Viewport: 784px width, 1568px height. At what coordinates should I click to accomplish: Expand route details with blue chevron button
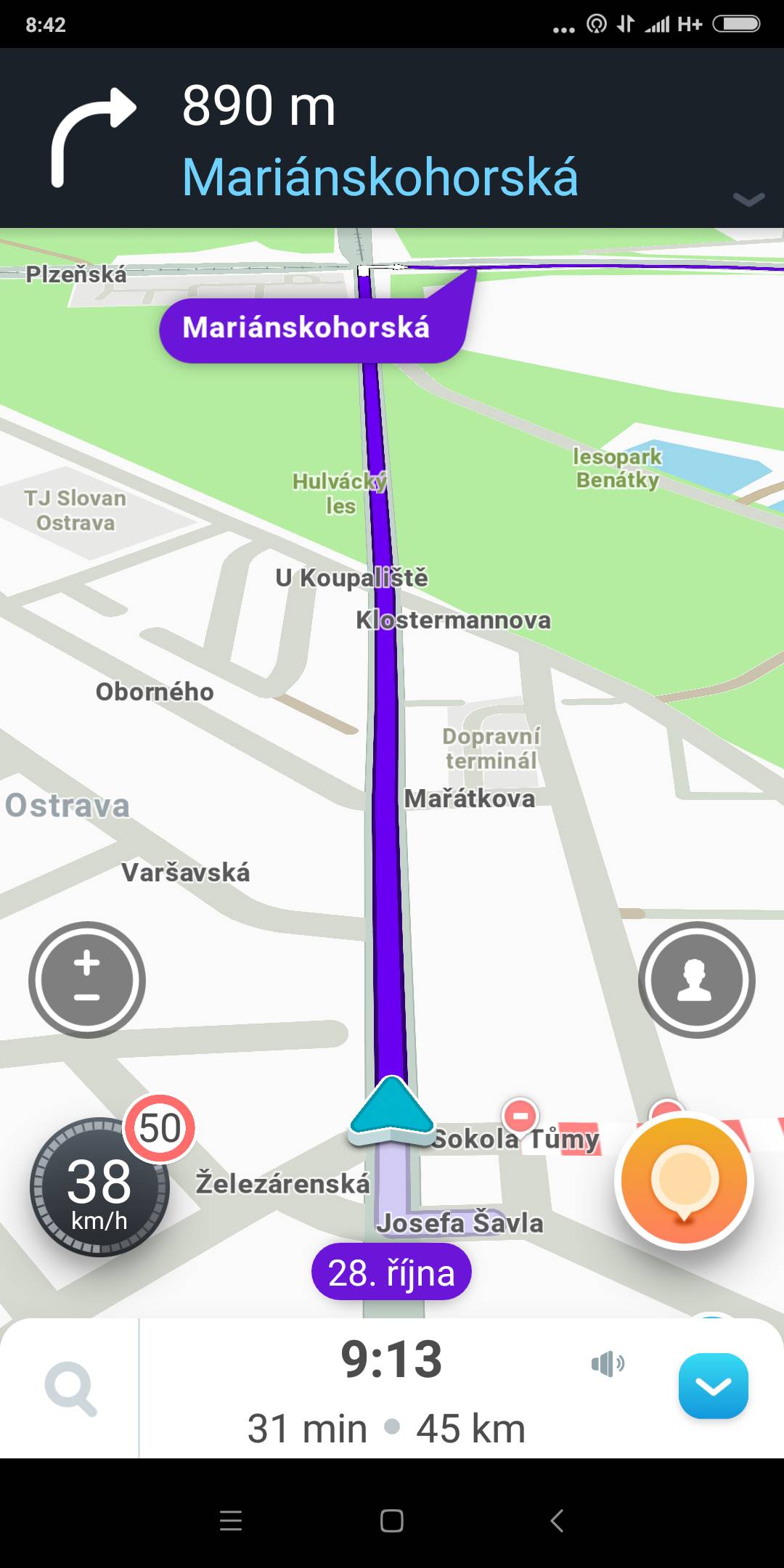click(x=713, y=1386)
